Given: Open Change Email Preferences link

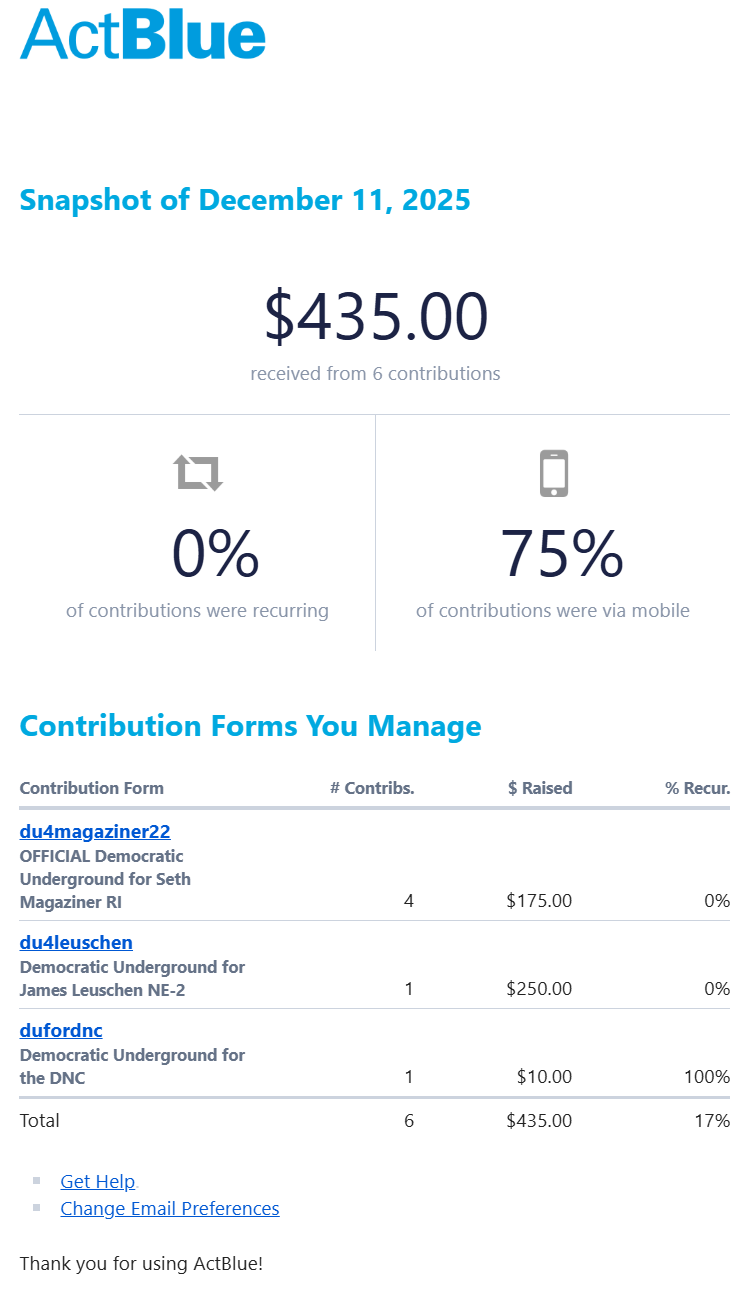Looking at the screenshot, I should pos(169,1209).
